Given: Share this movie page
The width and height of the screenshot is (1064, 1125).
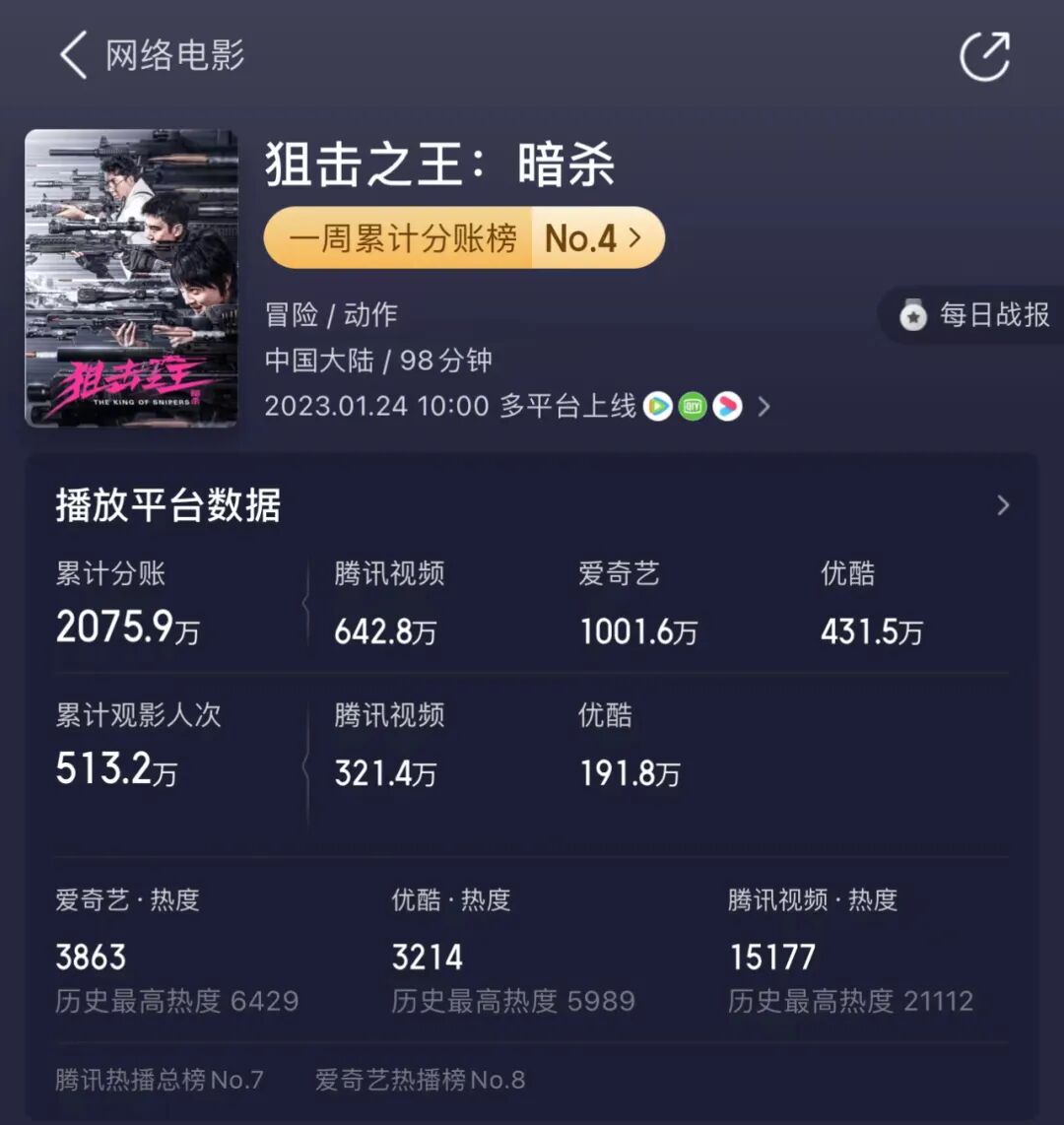Looking at the screenshot, I should pyautogui.click(x=984, y=56).
